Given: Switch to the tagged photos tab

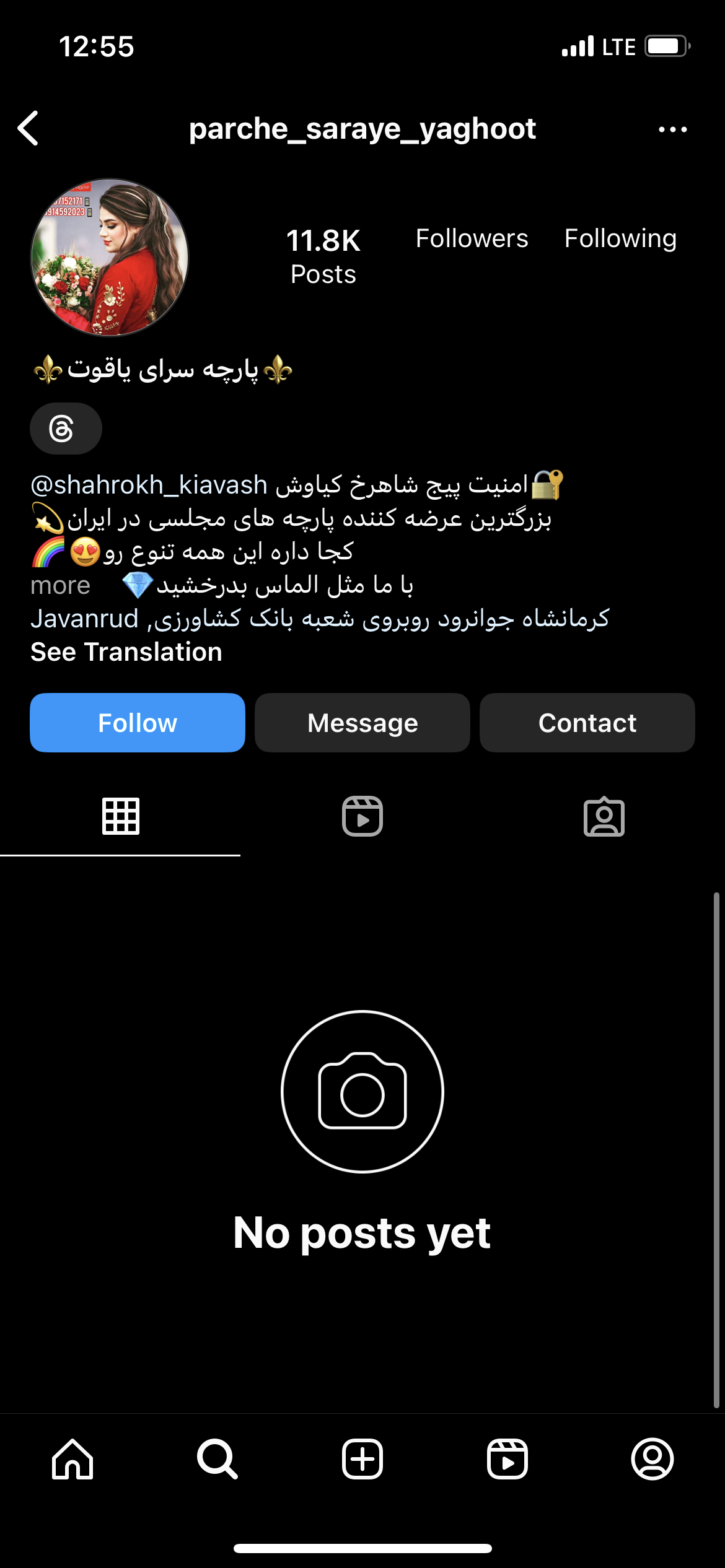Looking at the screenshot, I should tap(604, 816).
